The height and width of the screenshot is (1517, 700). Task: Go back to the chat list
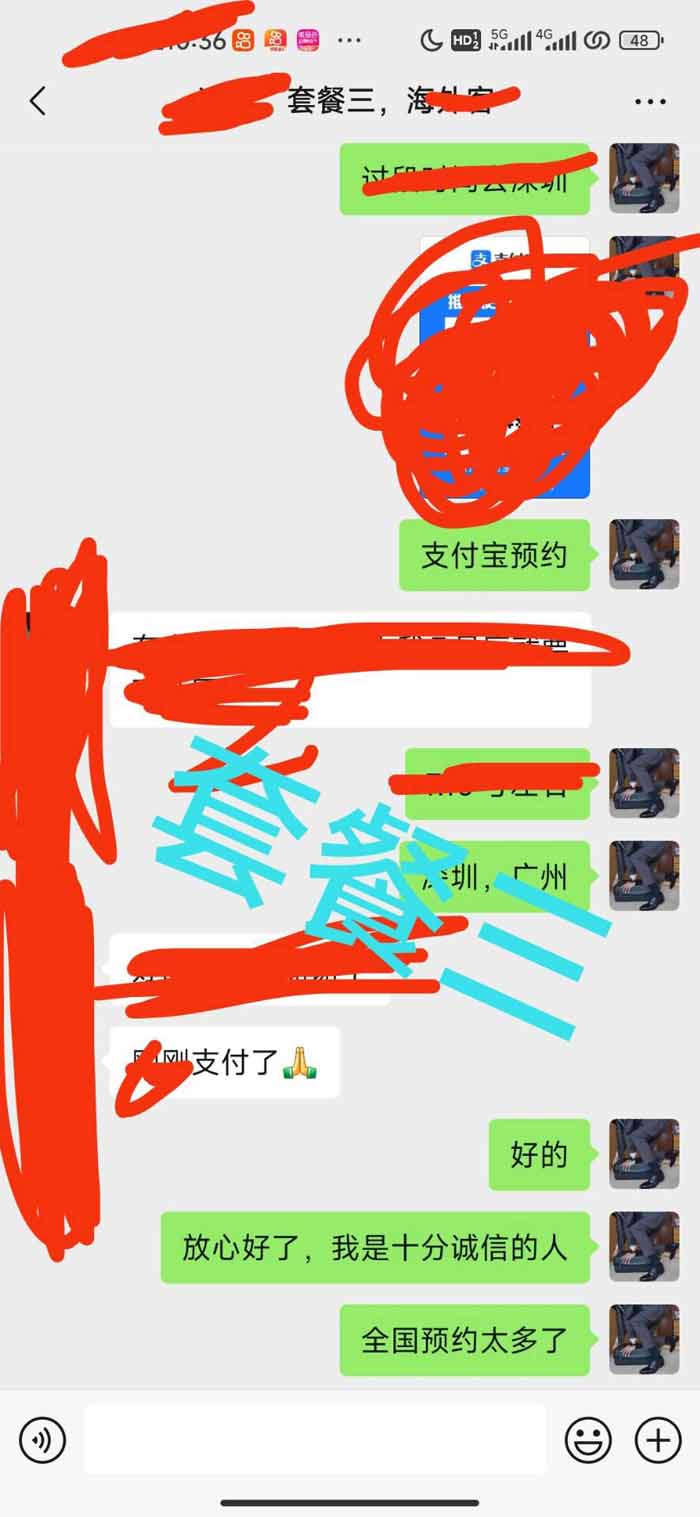tap(38, 101)
